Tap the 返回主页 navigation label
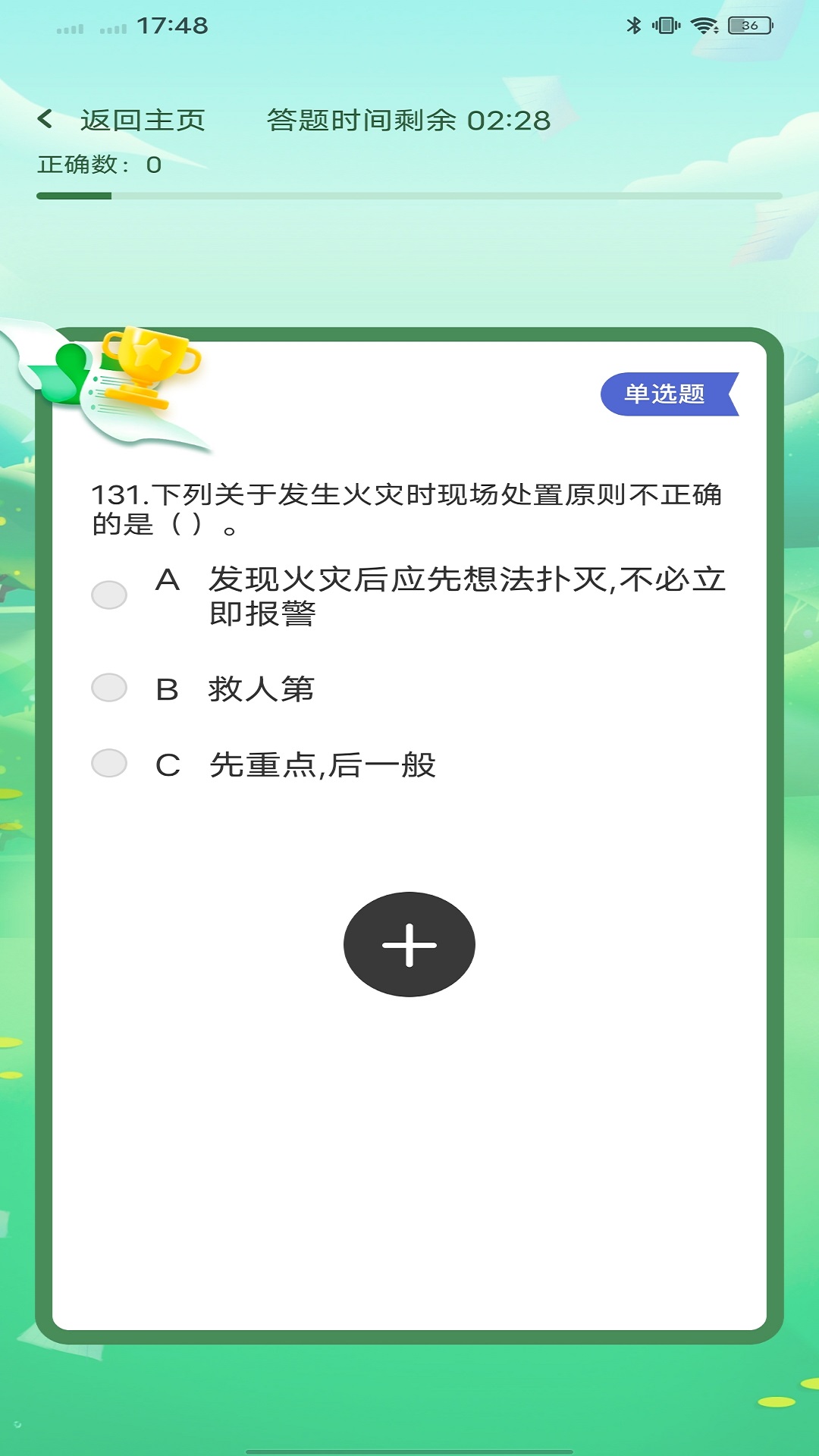Image resolution: width=819 pixels, height=1456 pixels. 144,119
